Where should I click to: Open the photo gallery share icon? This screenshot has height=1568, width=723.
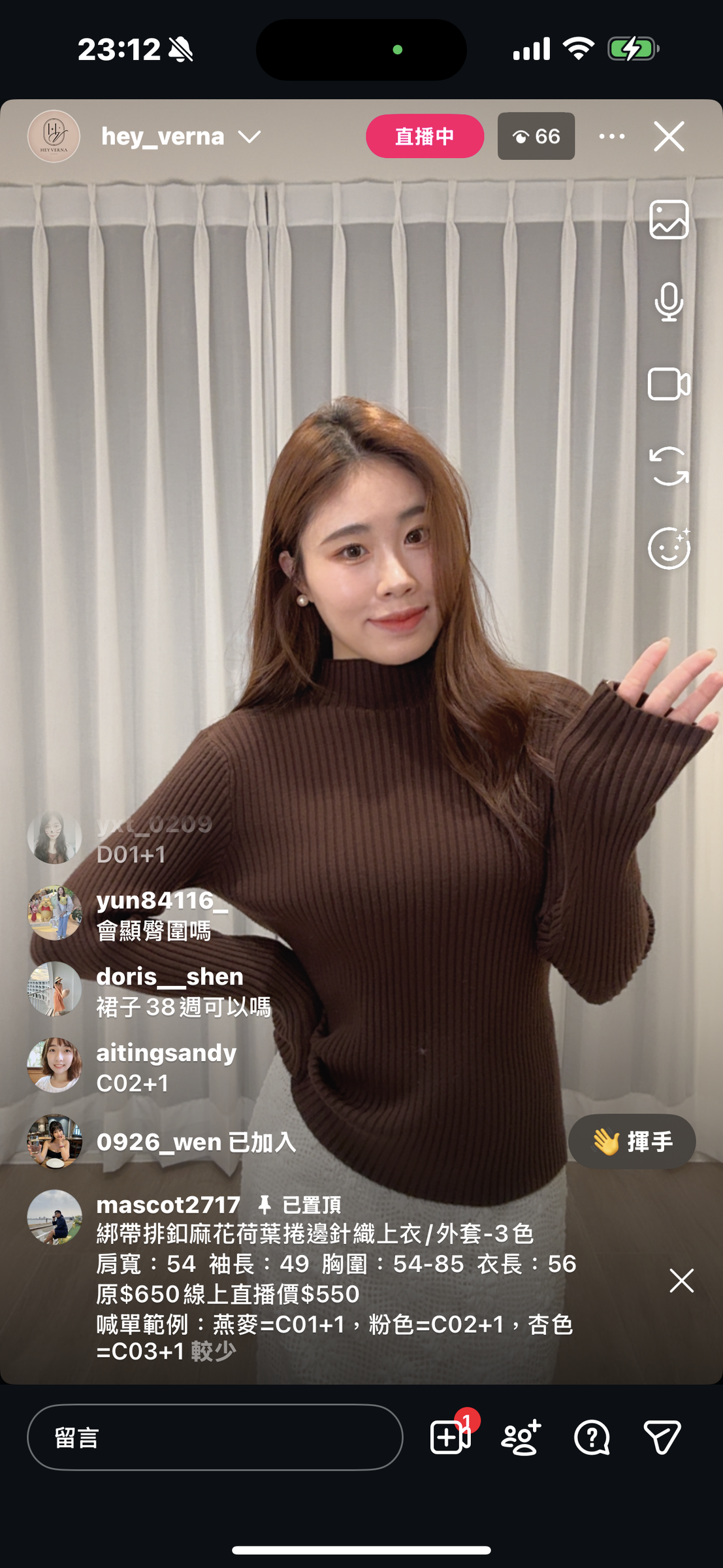pyautogui.click(x=669, y=220)
